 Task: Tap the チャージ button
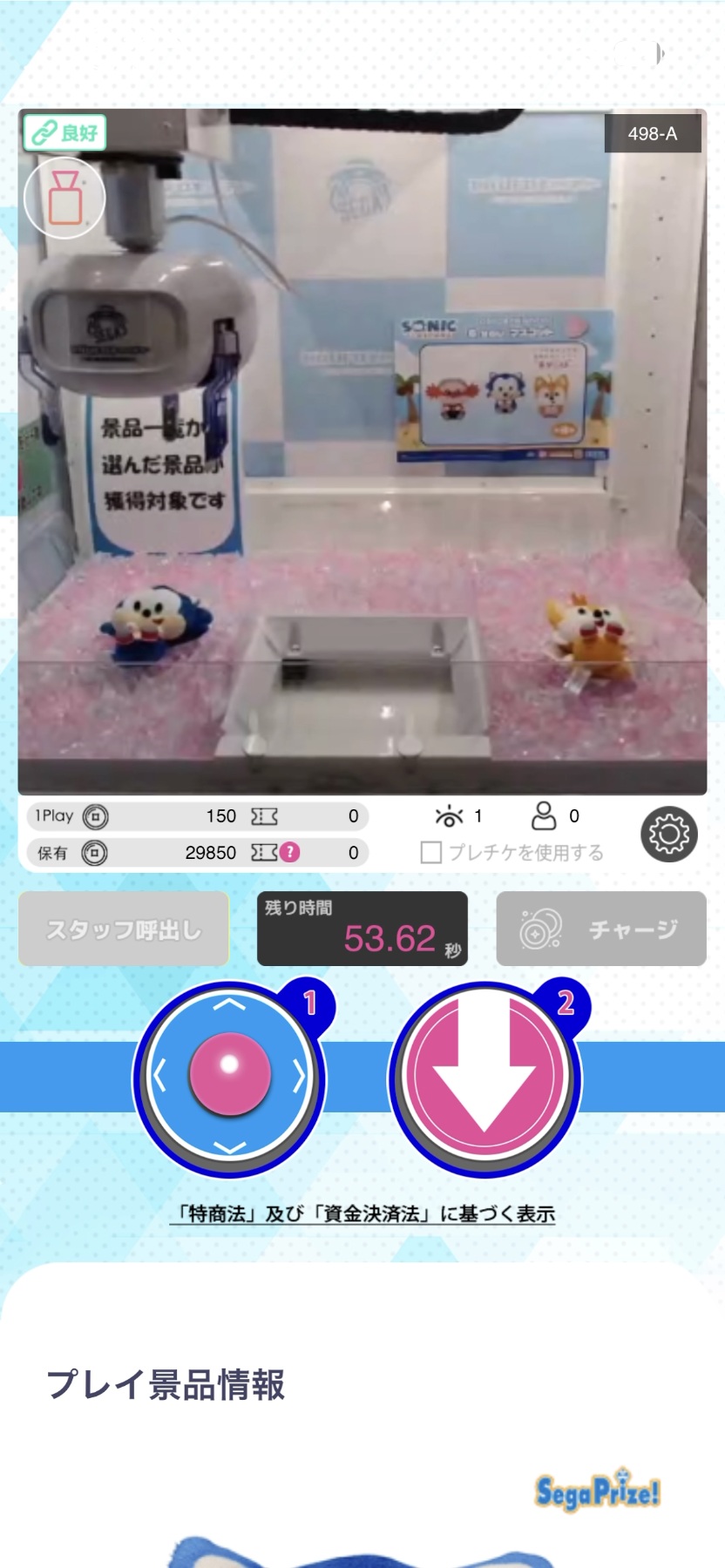(x=601, y=929)
